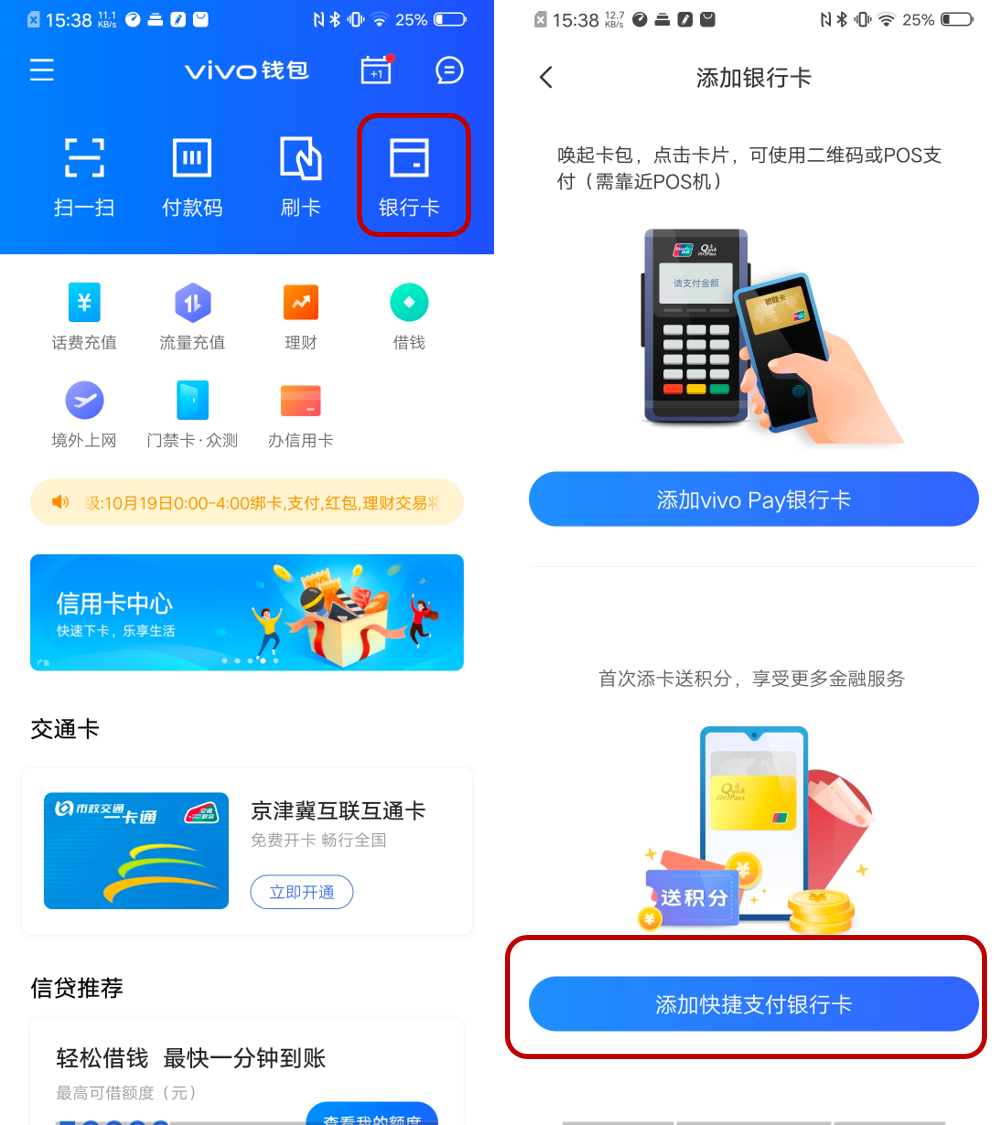Open 银行卡 bank cards
Screen dimensions: 1001x1125
(x=409, y=176)
